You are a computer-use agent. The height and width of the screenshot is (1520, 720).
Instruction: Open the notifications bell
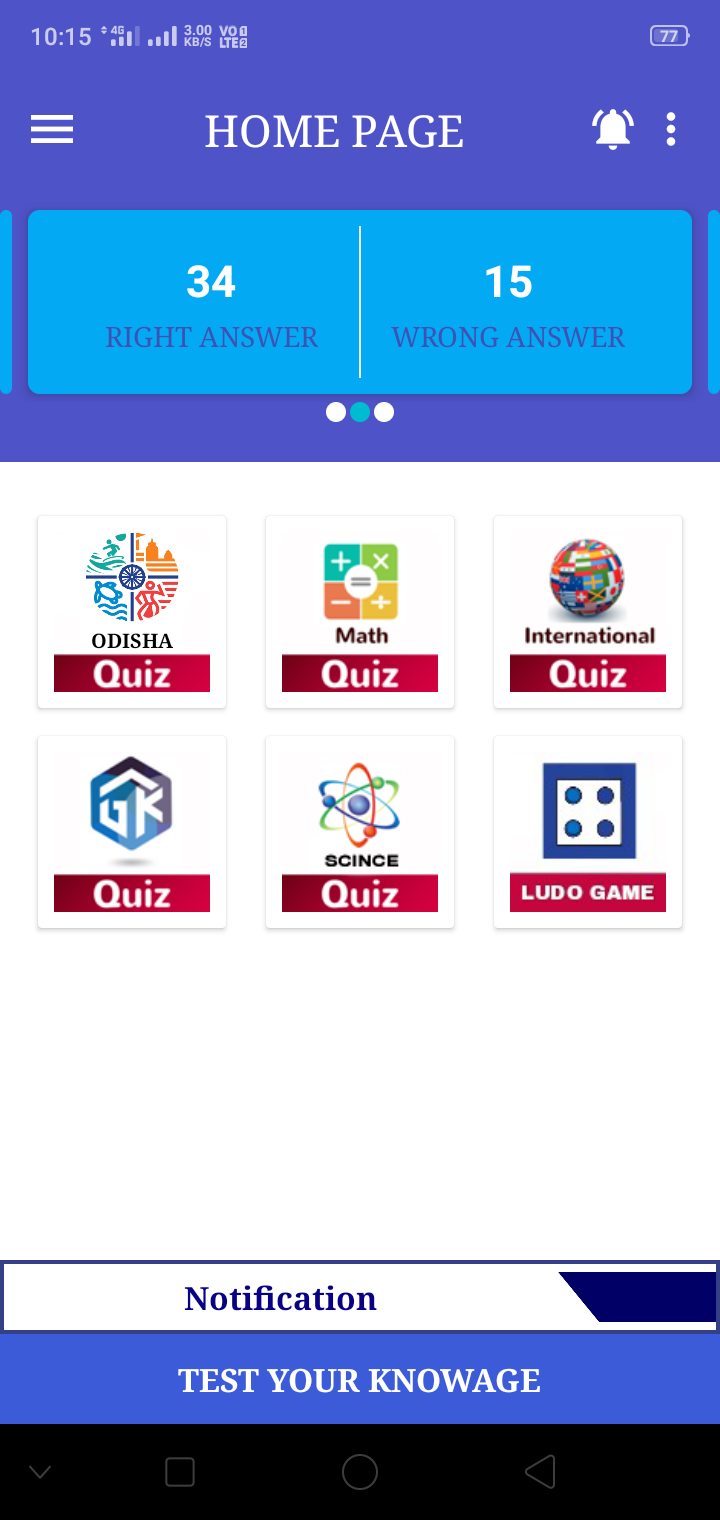(x=612, y=130)
